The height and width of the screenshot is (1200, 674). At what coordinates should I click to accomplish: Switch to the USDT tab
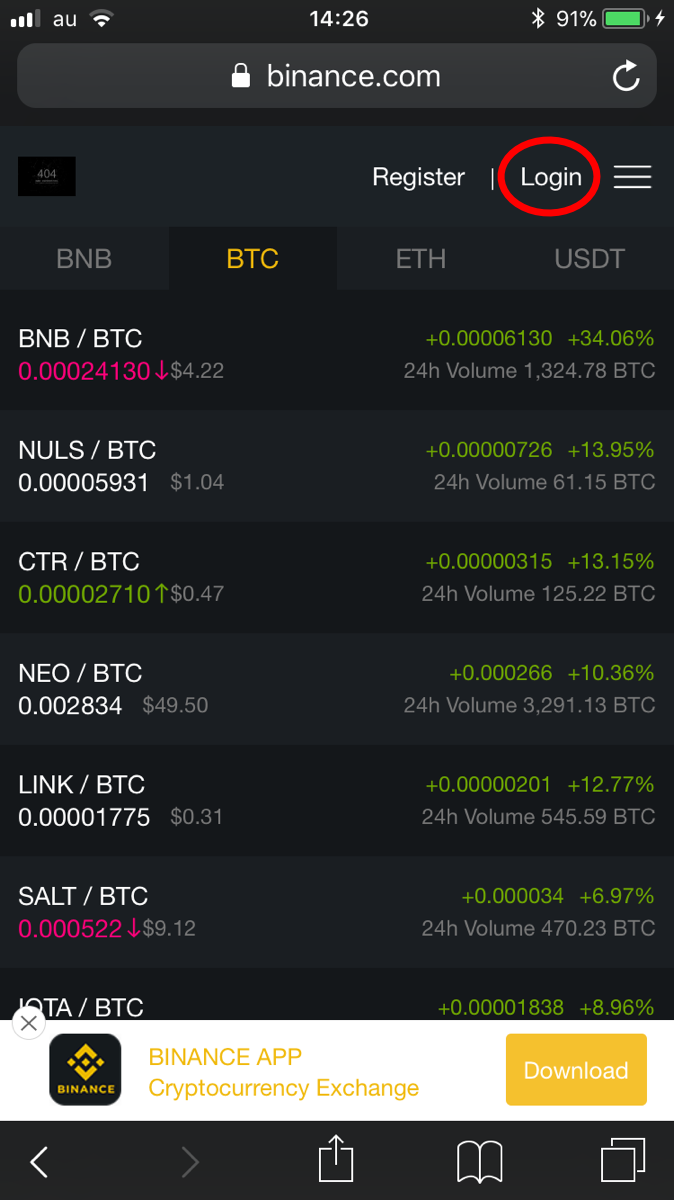(x=589, y=259)
